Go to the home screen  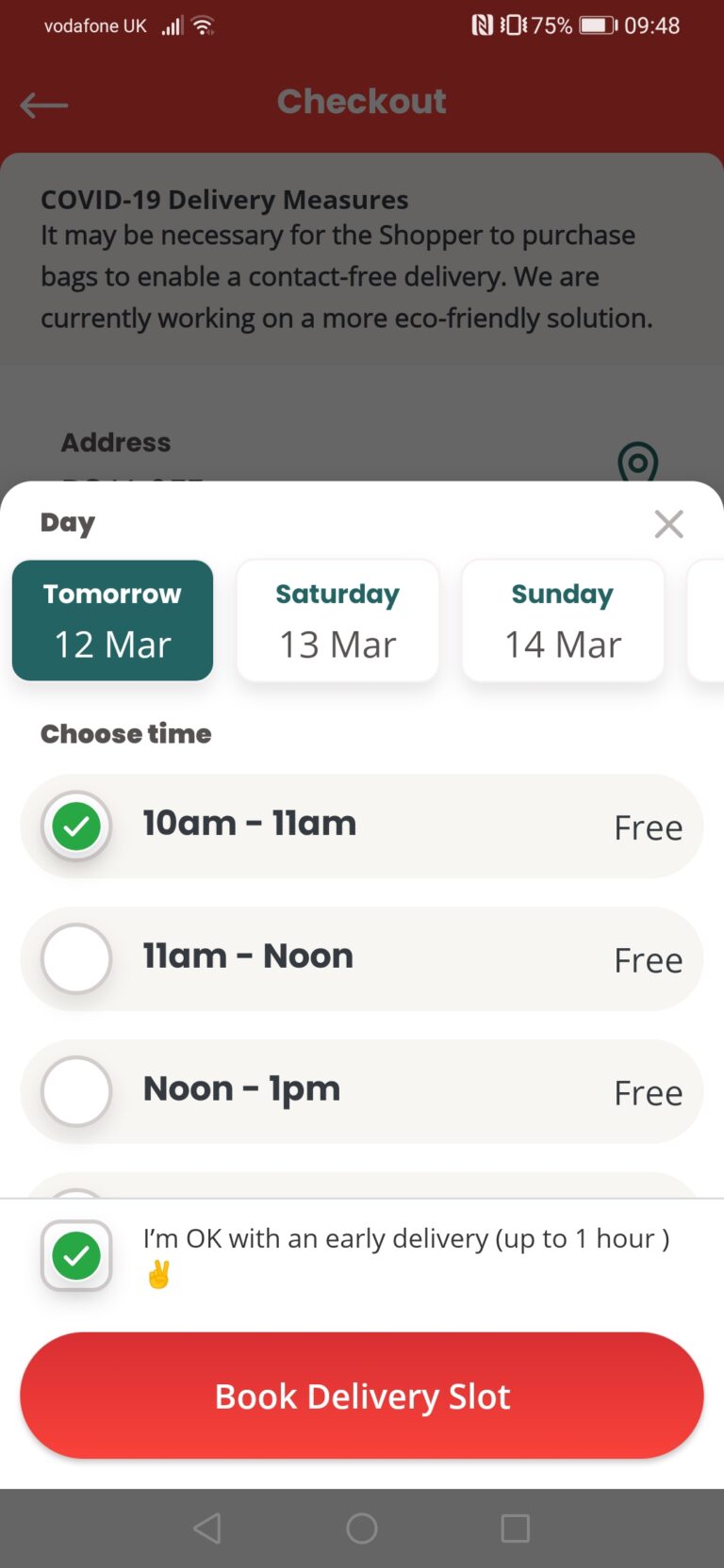362,1528
